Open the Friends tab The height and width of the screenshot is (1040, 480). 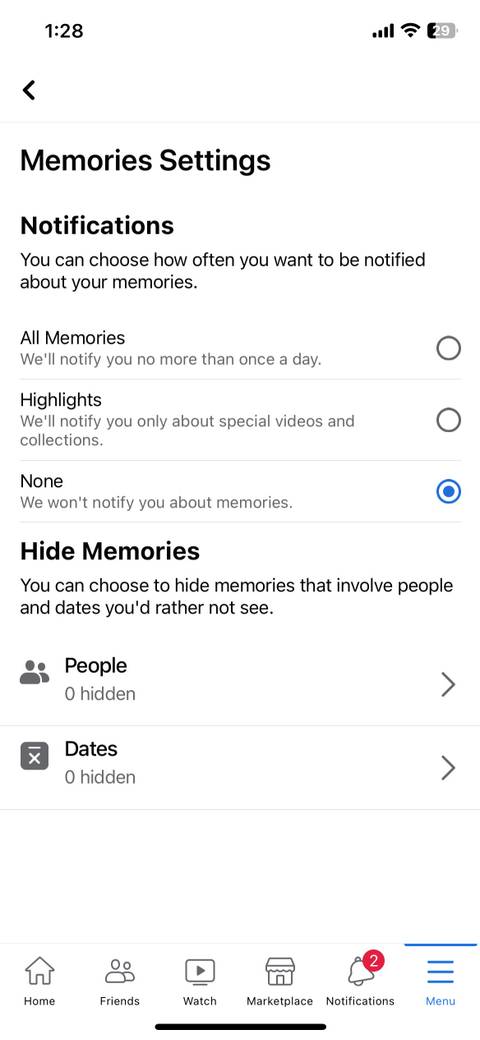[120, 981]
